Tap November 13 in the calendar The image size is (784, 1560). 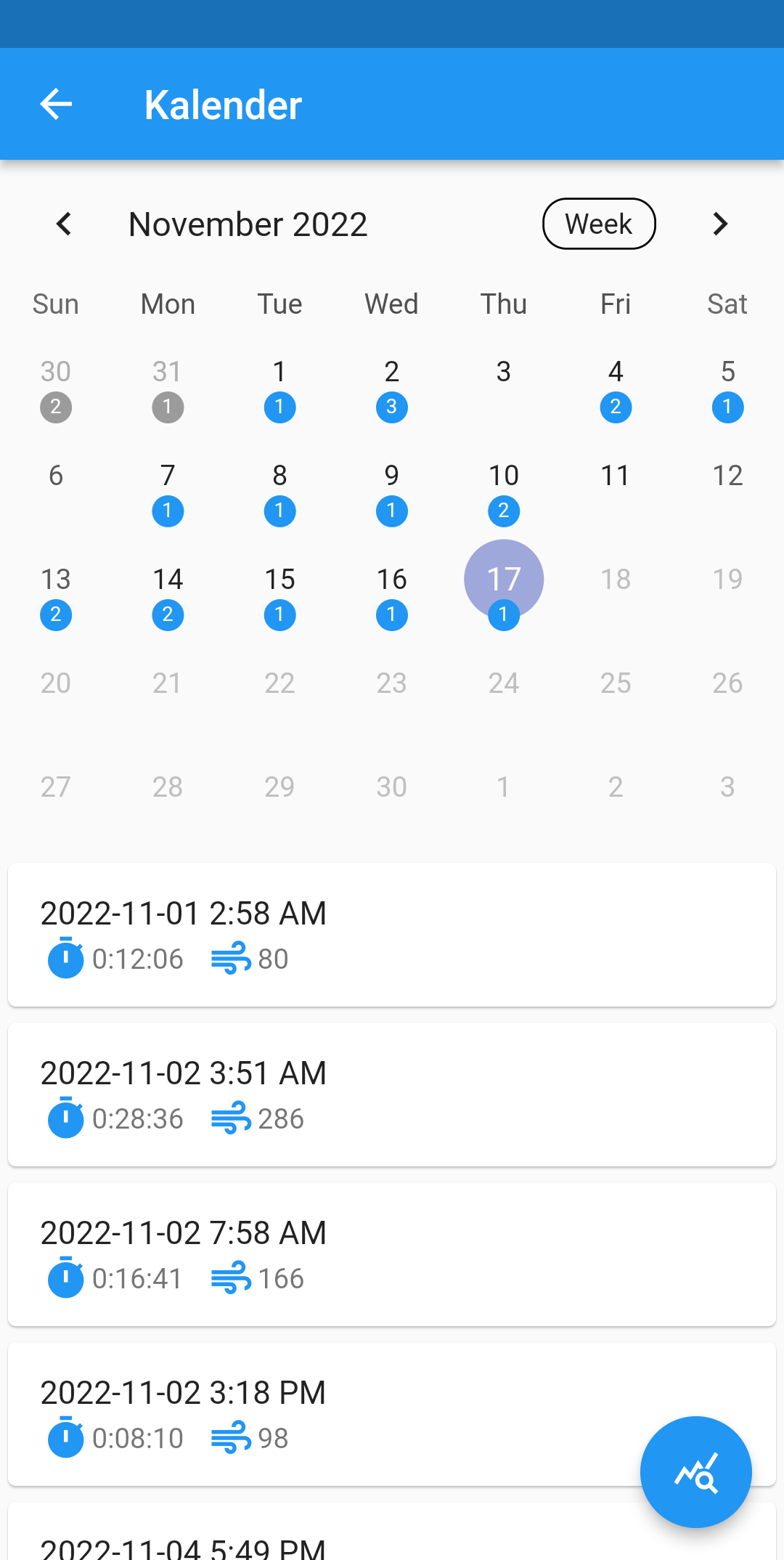(x=56, y=594)
